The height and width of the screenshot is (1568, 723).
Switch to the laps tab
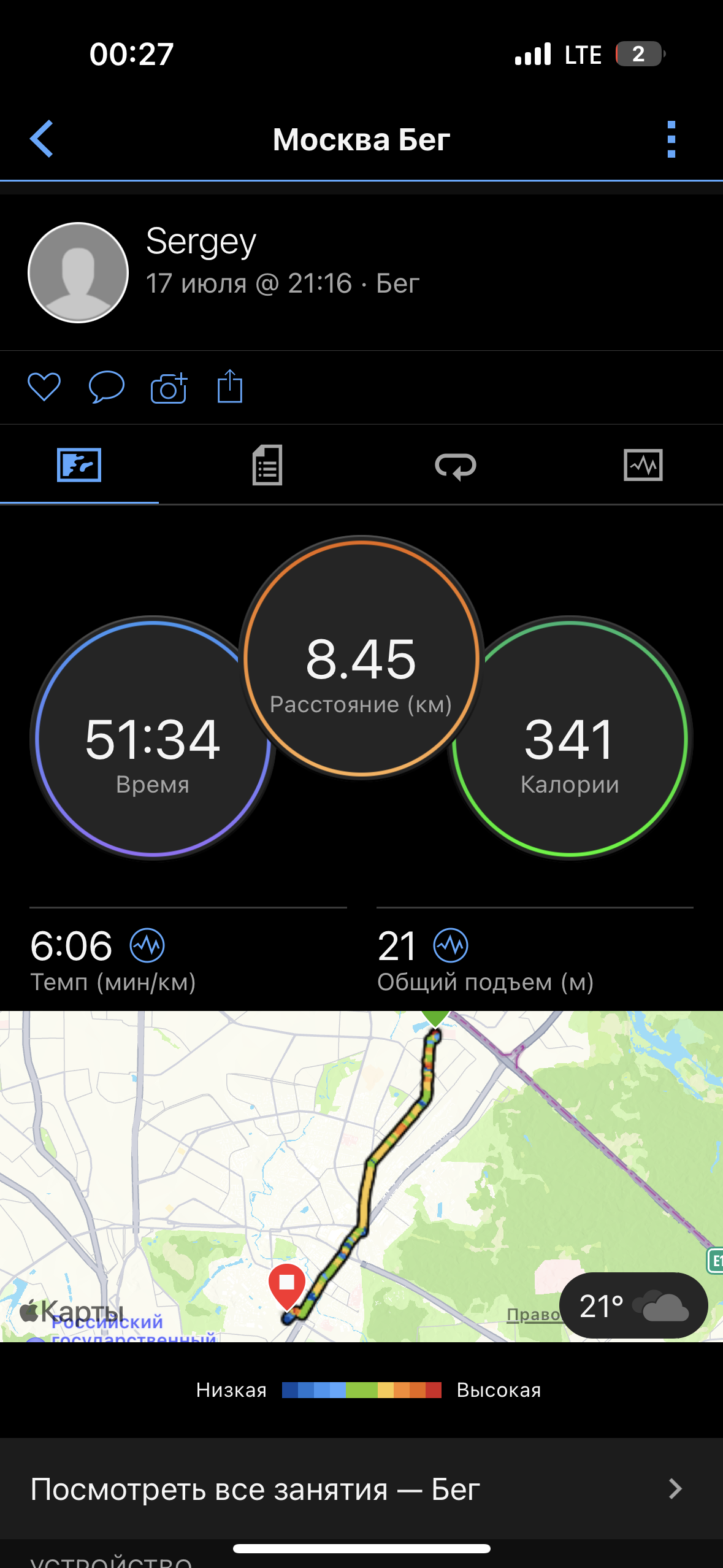(456, 466)
